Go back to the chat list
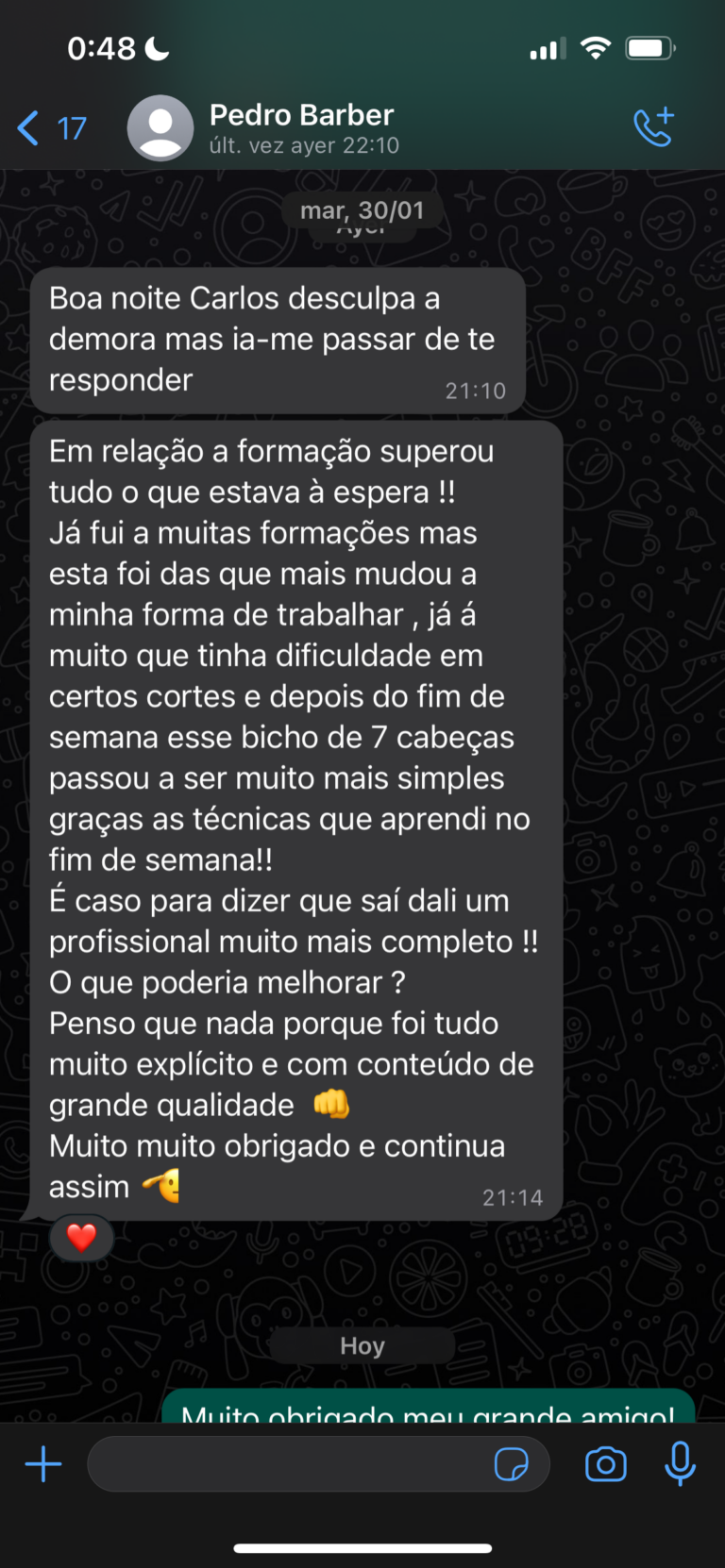Screen dimensions: 725x1568 pyautogui.click(x=49, y=127)
